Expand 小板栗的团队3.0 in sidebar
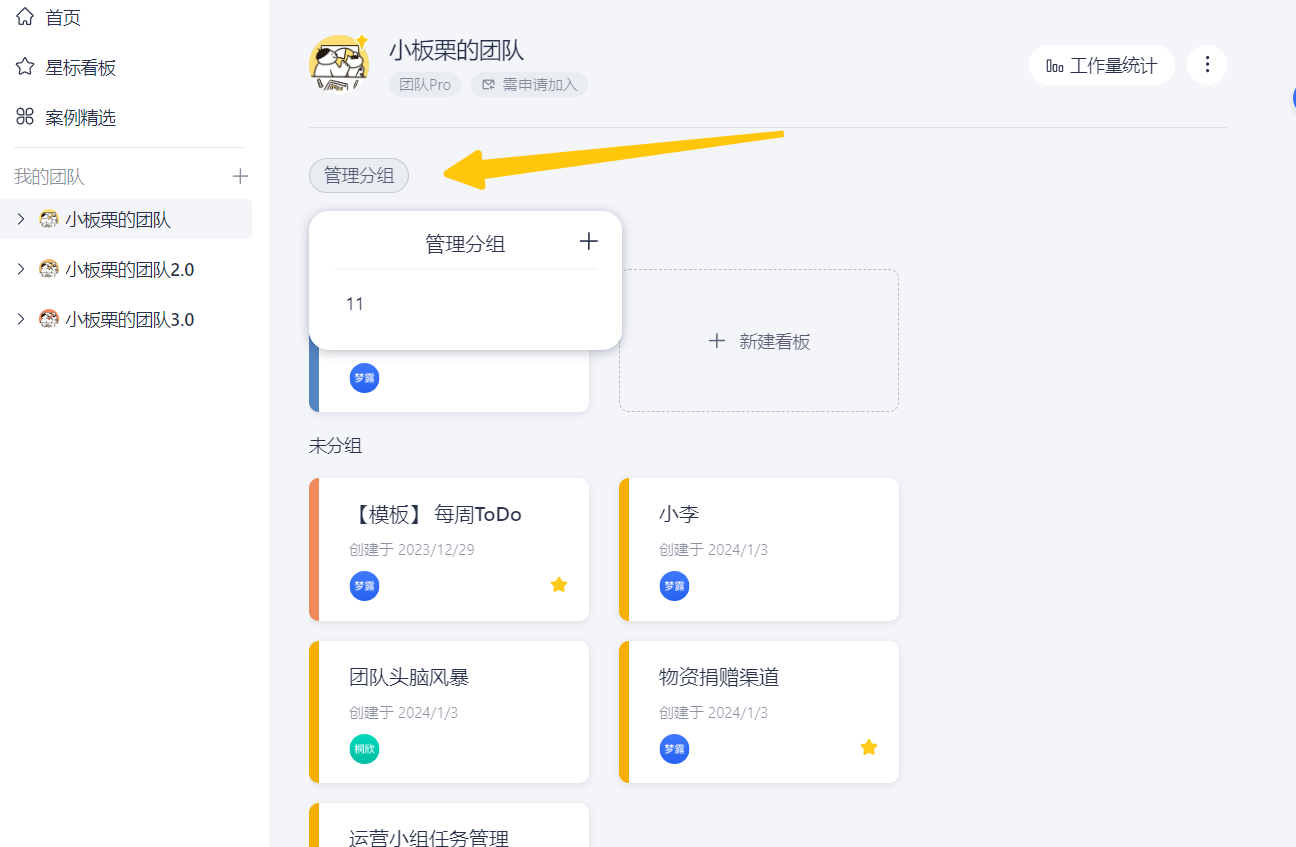Screen dimensions: 1296x847 [21, 319]
